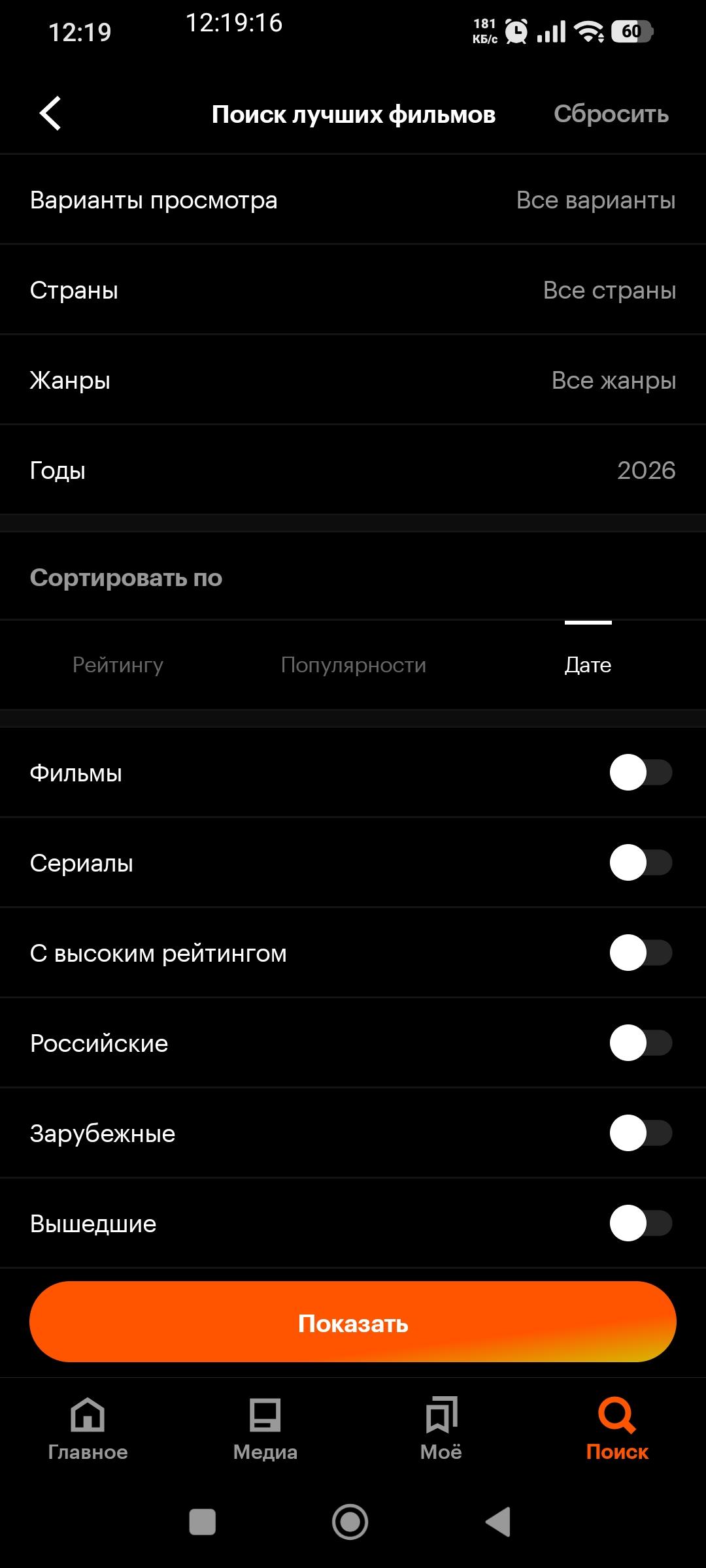The image size is (706, 1568).
Task: Tap the Показать button
Action: click(x=353, y=1323)
